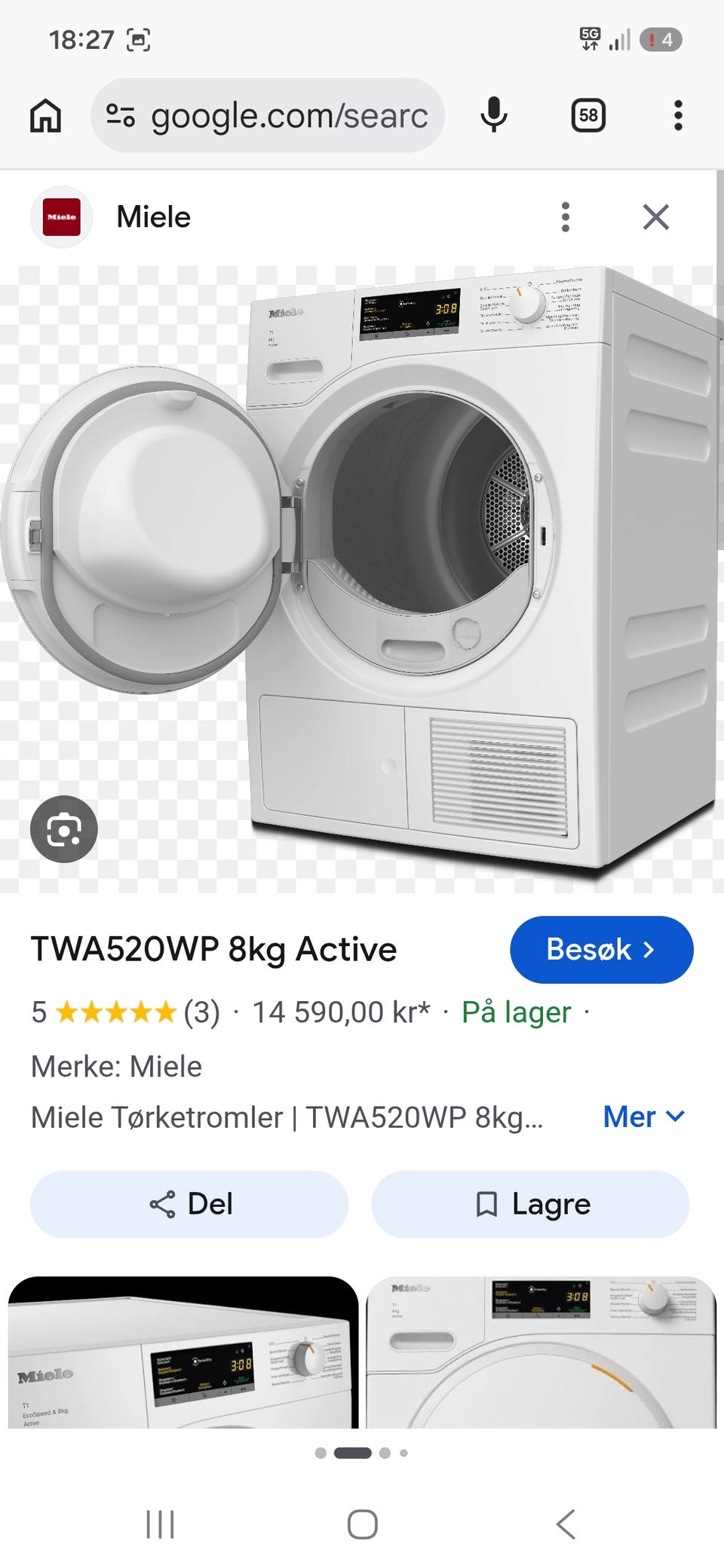Go back with the system back button
Image resolution: width=724 pixels, height=1568 pixels.
(566, 1524)
